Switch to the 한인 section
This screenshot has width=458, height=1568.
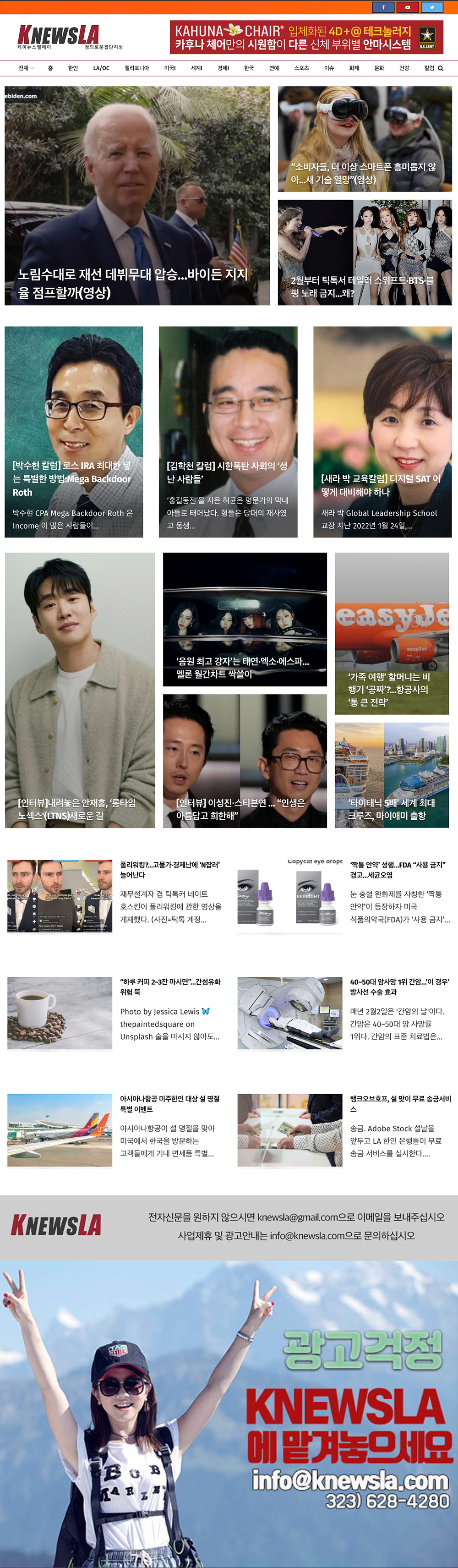click(x=73, y=68)
